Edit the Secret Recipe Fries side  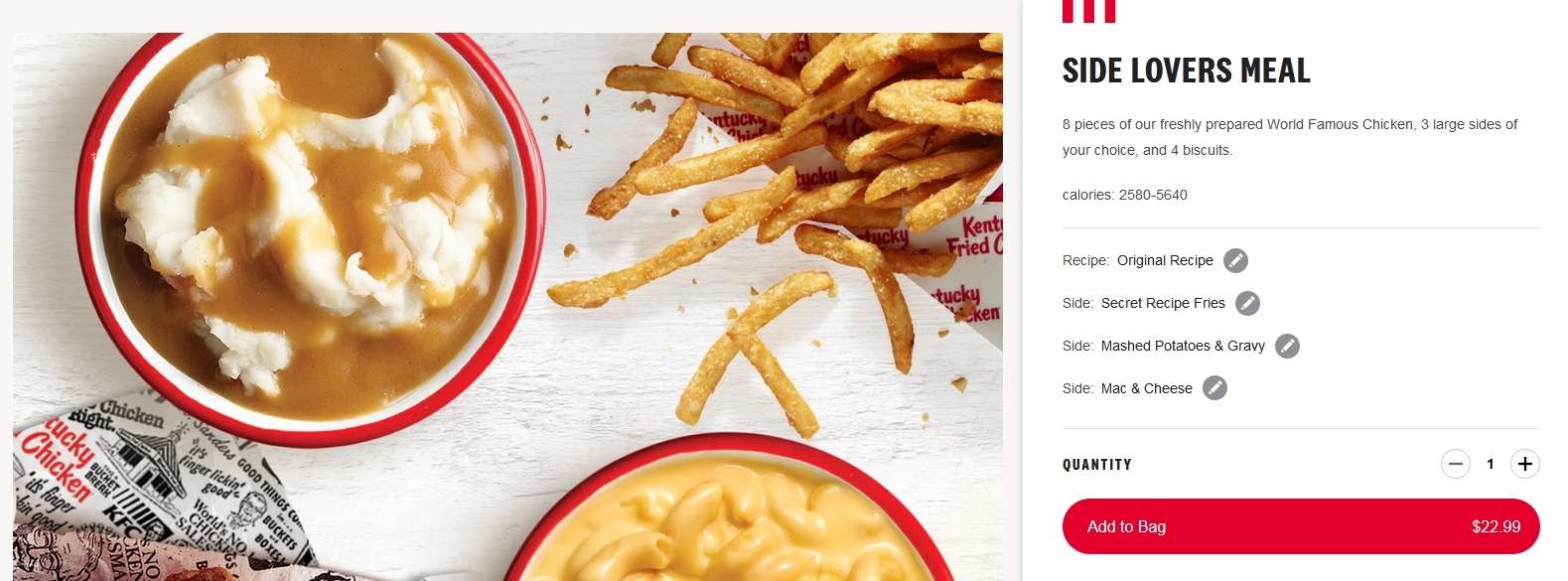coord(1247,303)
